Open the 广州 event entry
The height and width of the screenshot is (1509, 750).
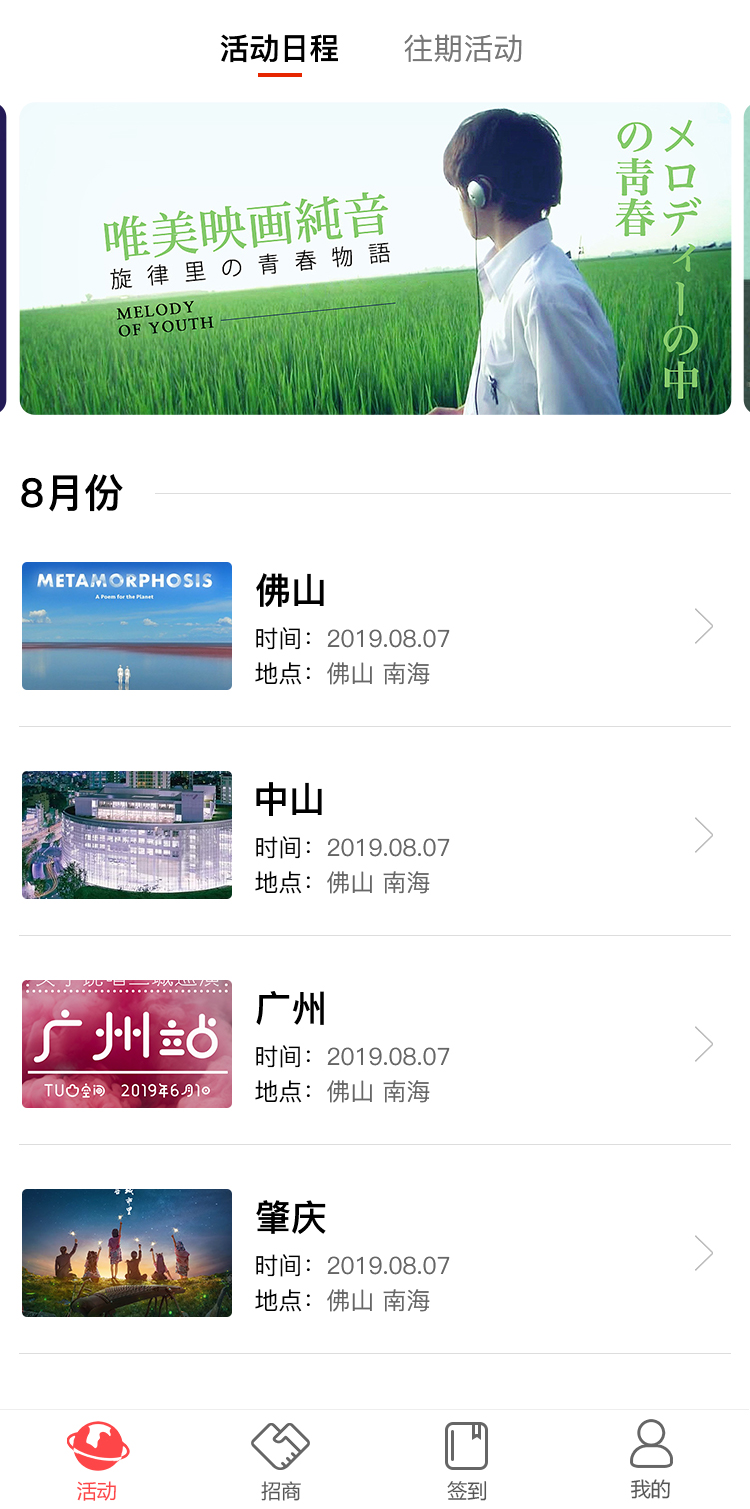click(375, 1044)
